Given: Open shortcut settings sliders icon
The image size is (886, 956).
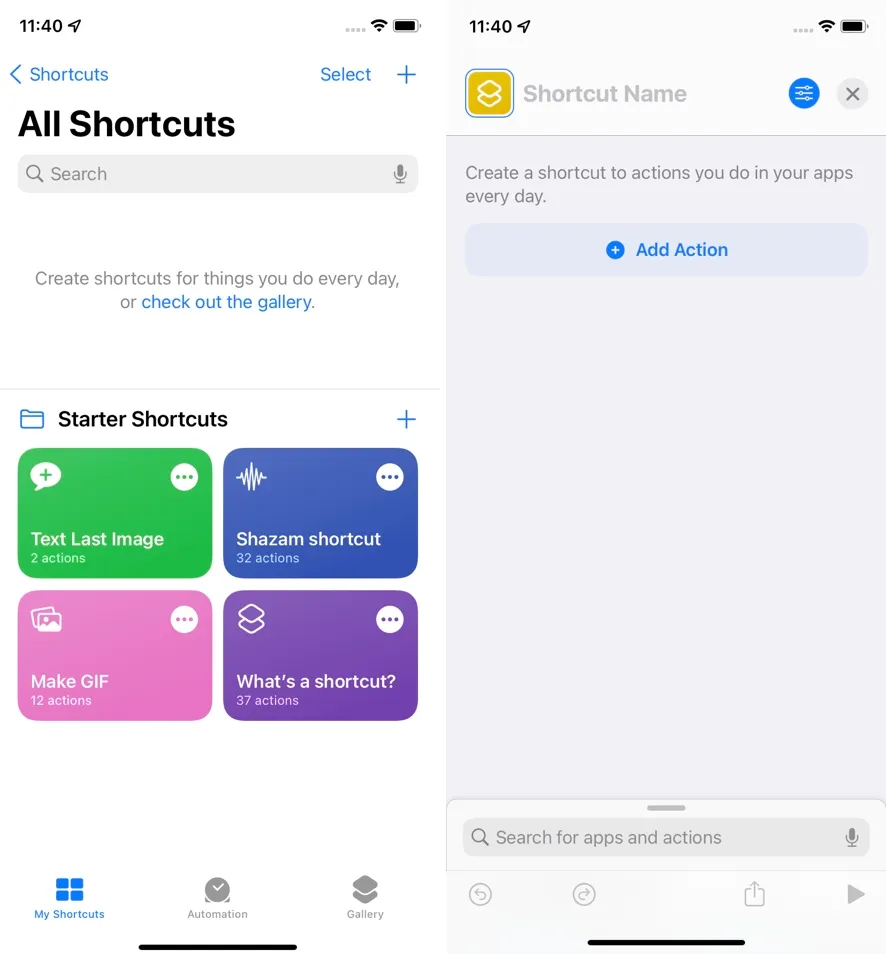Looking at the screenshot, I should (x=804, y=94).
